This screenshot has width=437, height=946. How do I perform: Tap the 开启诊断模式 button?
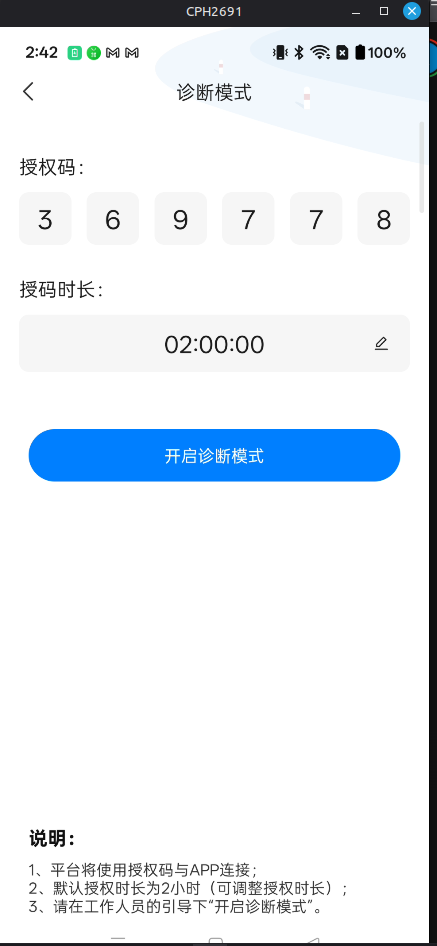tap(214, 456)
